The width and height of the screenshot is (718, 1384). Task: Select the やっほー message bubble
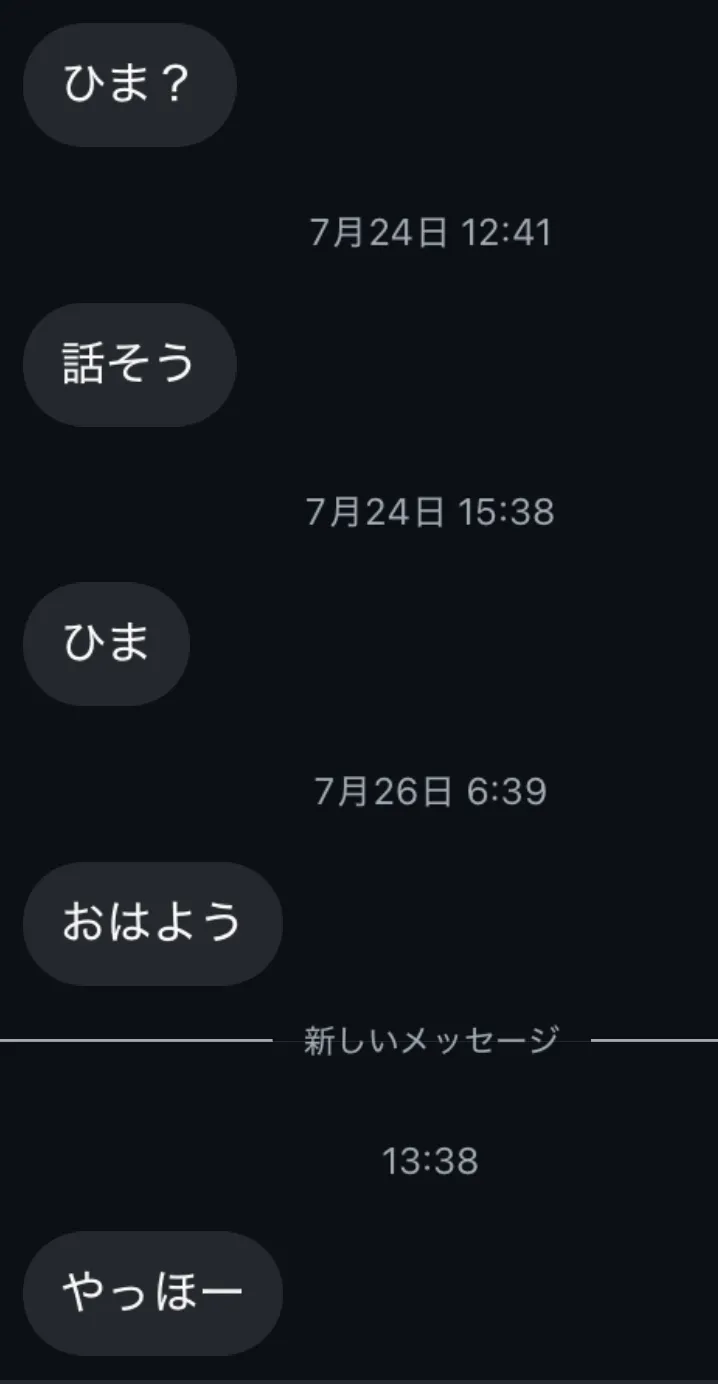[x=152, y=1293]
